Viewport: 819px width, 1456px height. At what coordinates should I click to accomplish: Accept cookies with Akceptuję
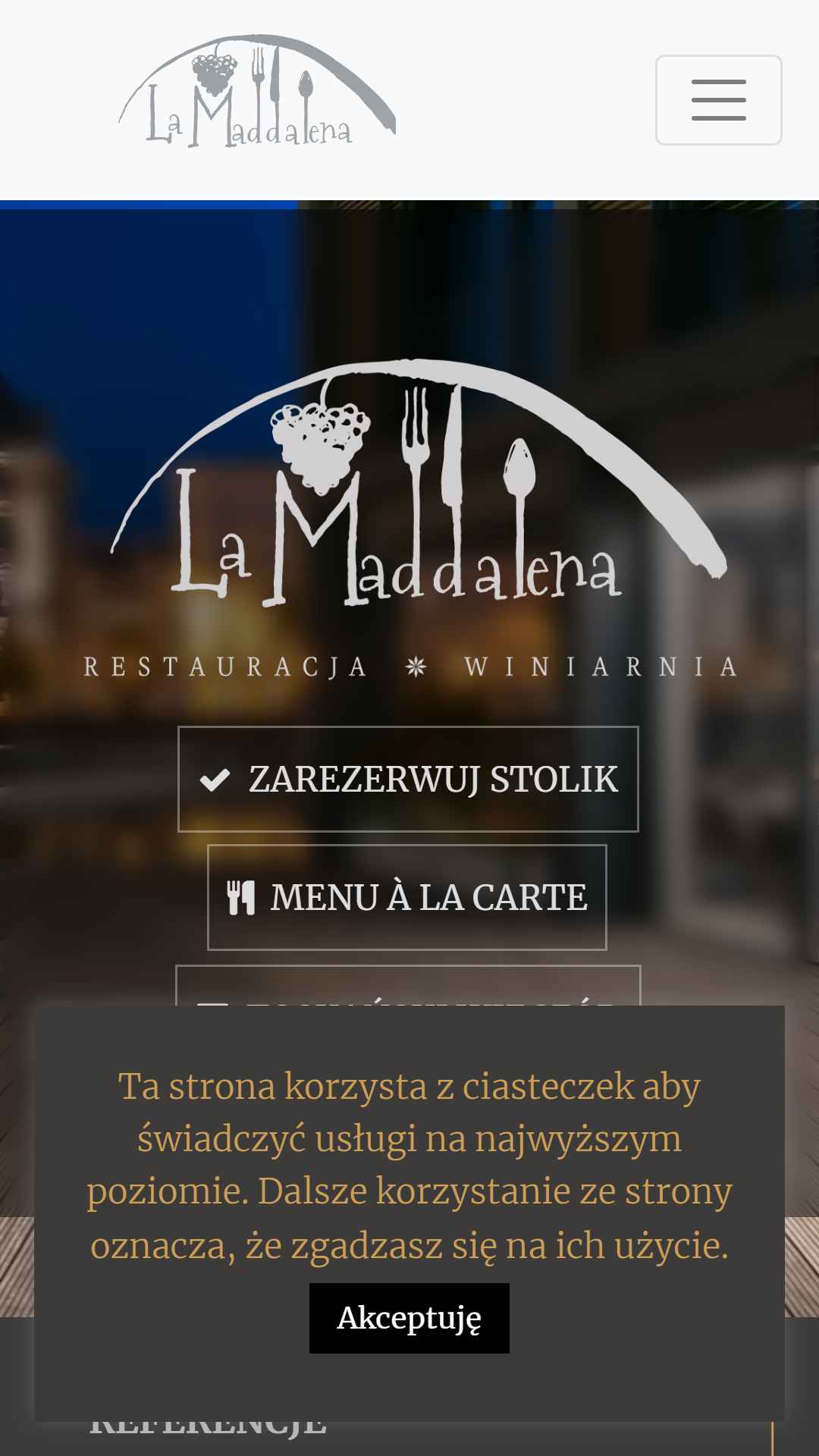(409, 1318)
